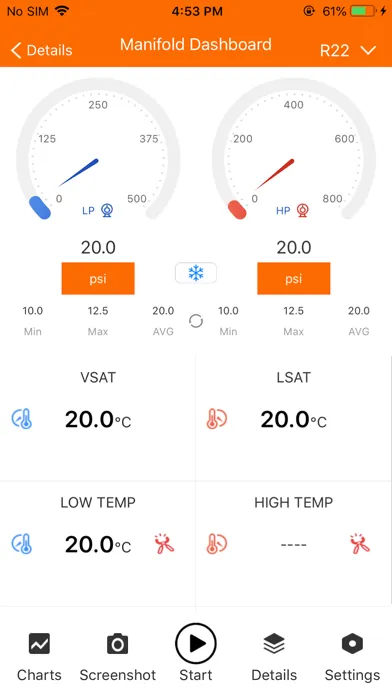
Task: Go back to Details
Action: [41, 50]
